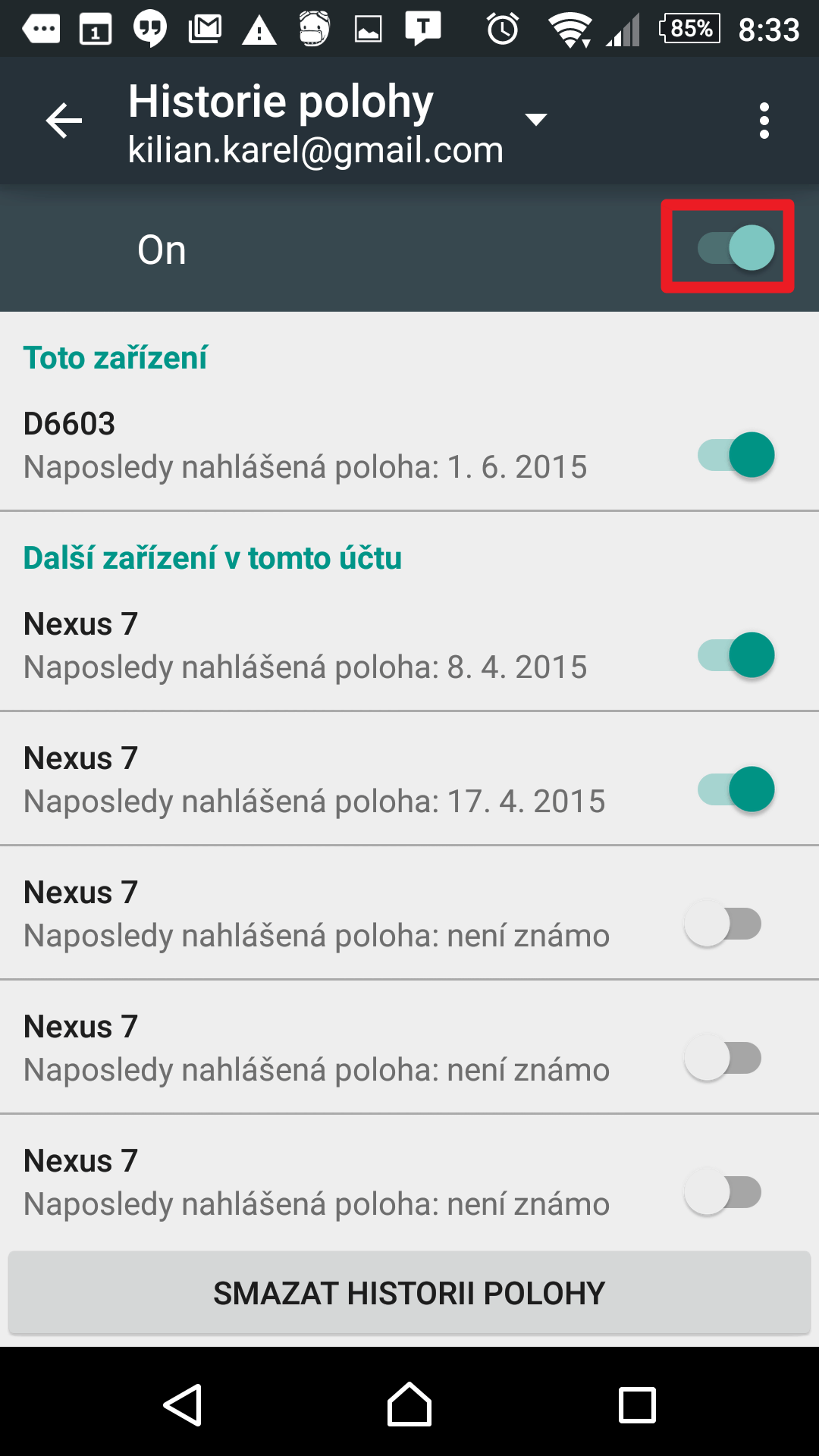819x1456 pixels.
Task: Disable location history for D6603
Action: coord(736,455)
